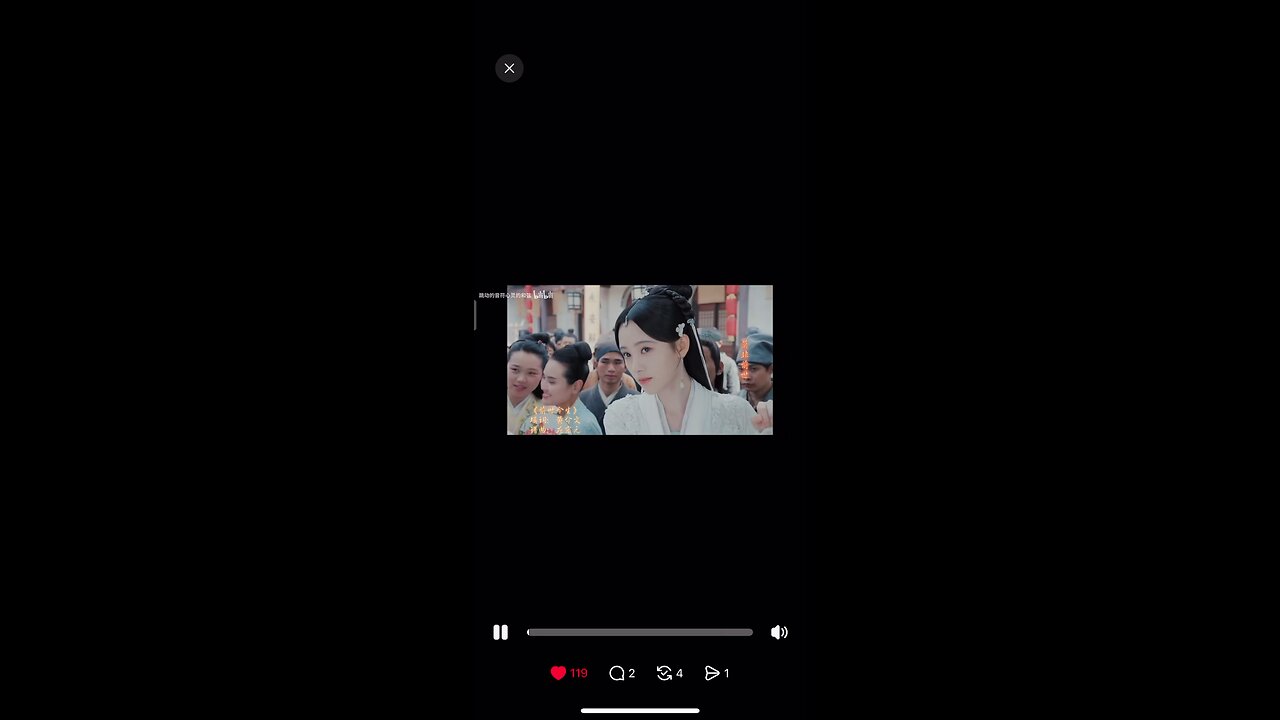
Task: Tap the video progress bar
Action: [640, 632]
